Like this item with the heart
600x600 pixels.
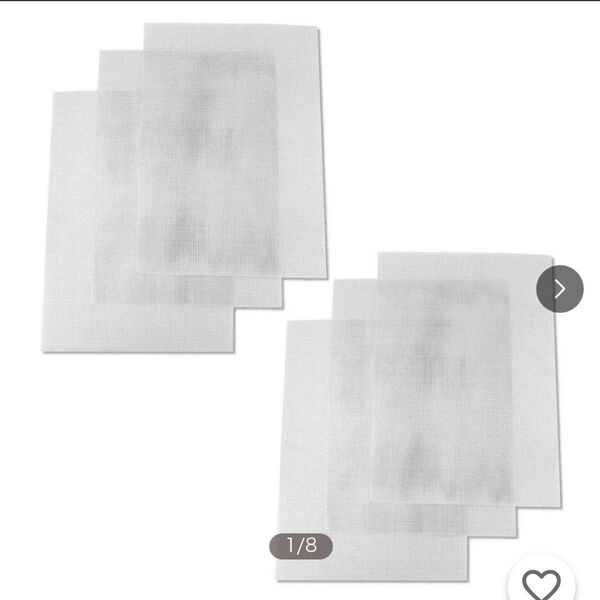coord(540,581)
